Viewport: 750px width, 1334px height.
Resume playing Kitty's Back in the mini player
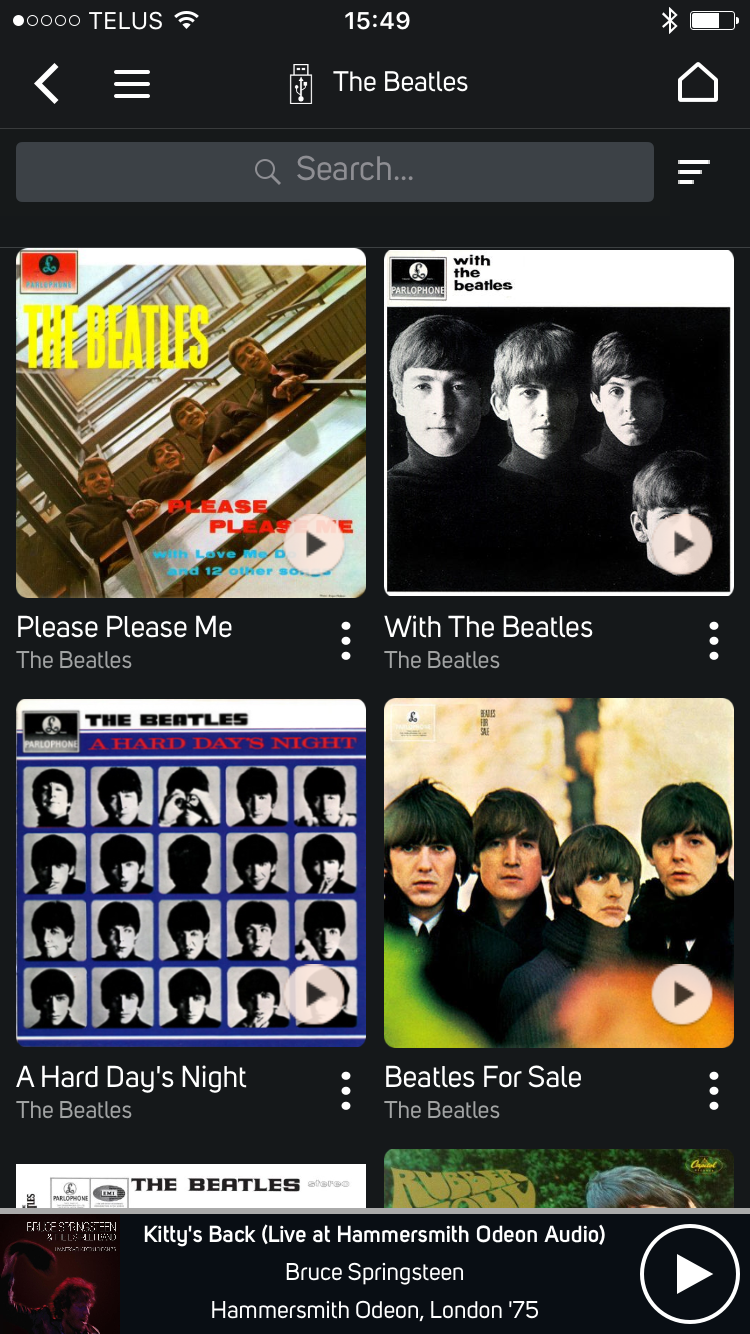coord(690,1274)
